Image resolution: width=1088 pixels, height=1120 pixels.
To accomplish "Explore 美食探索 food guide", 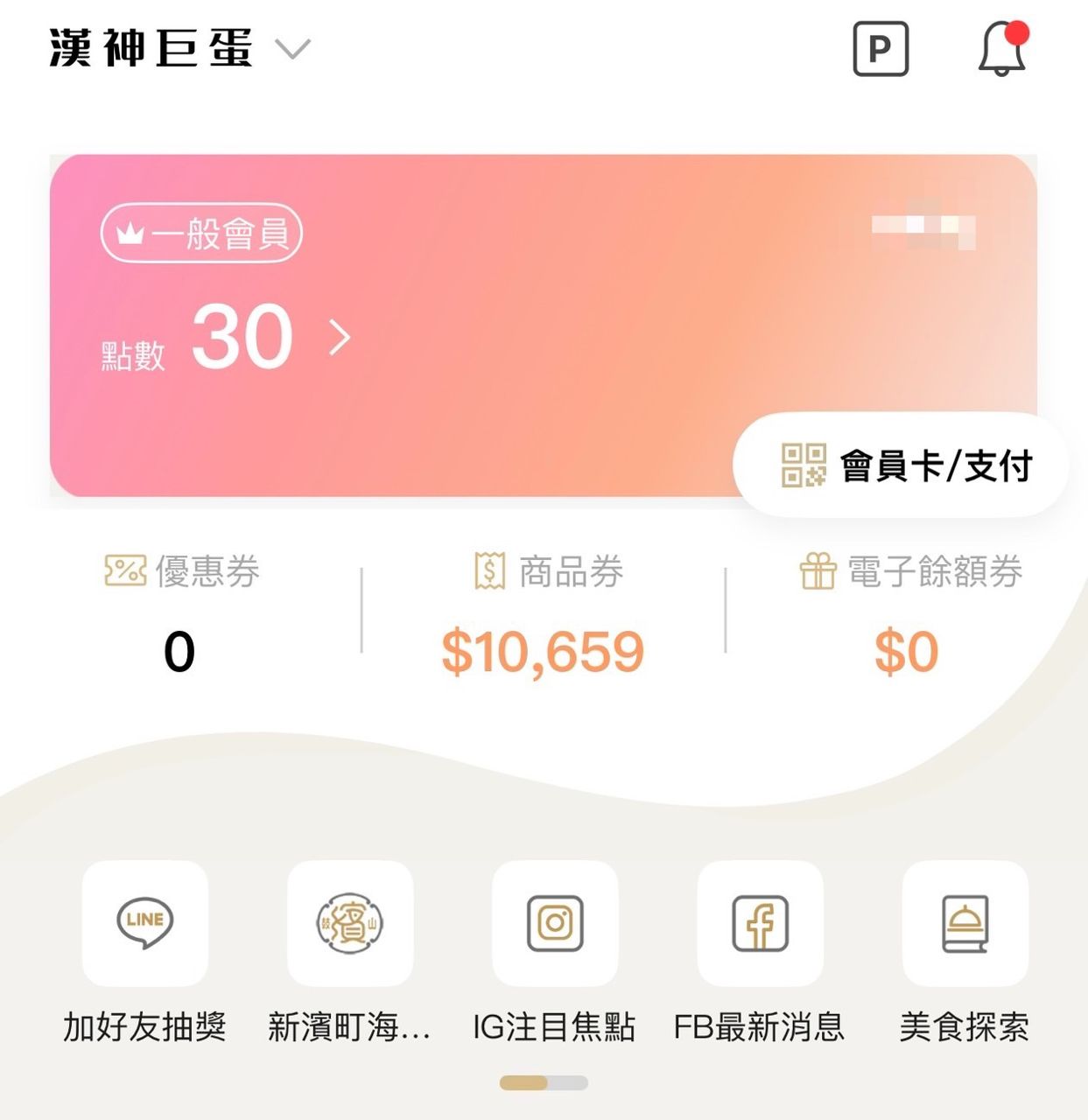I will point(965,924).
